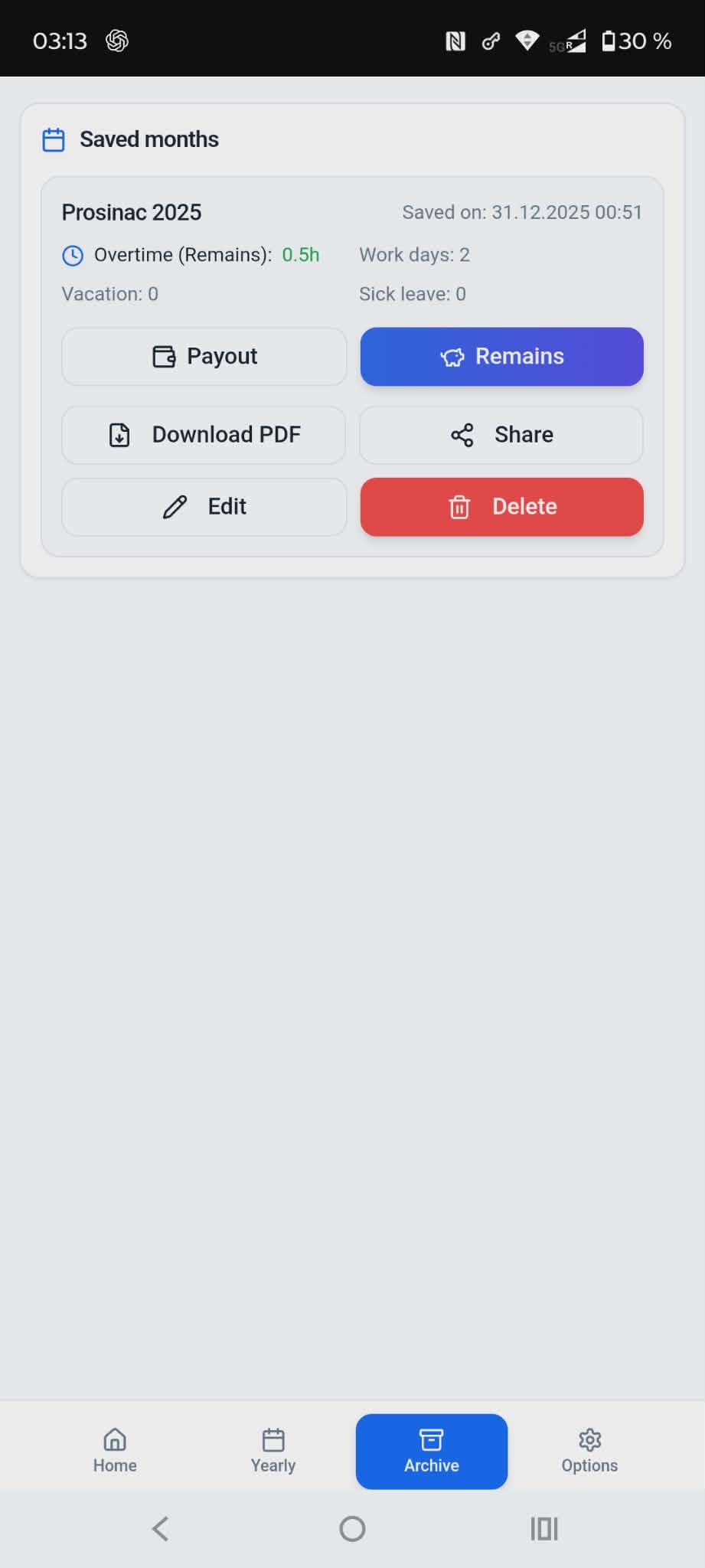Tap the clock icon next to Overtime
This screenshot has width=705, height=1568.
[x=71, y=256]
